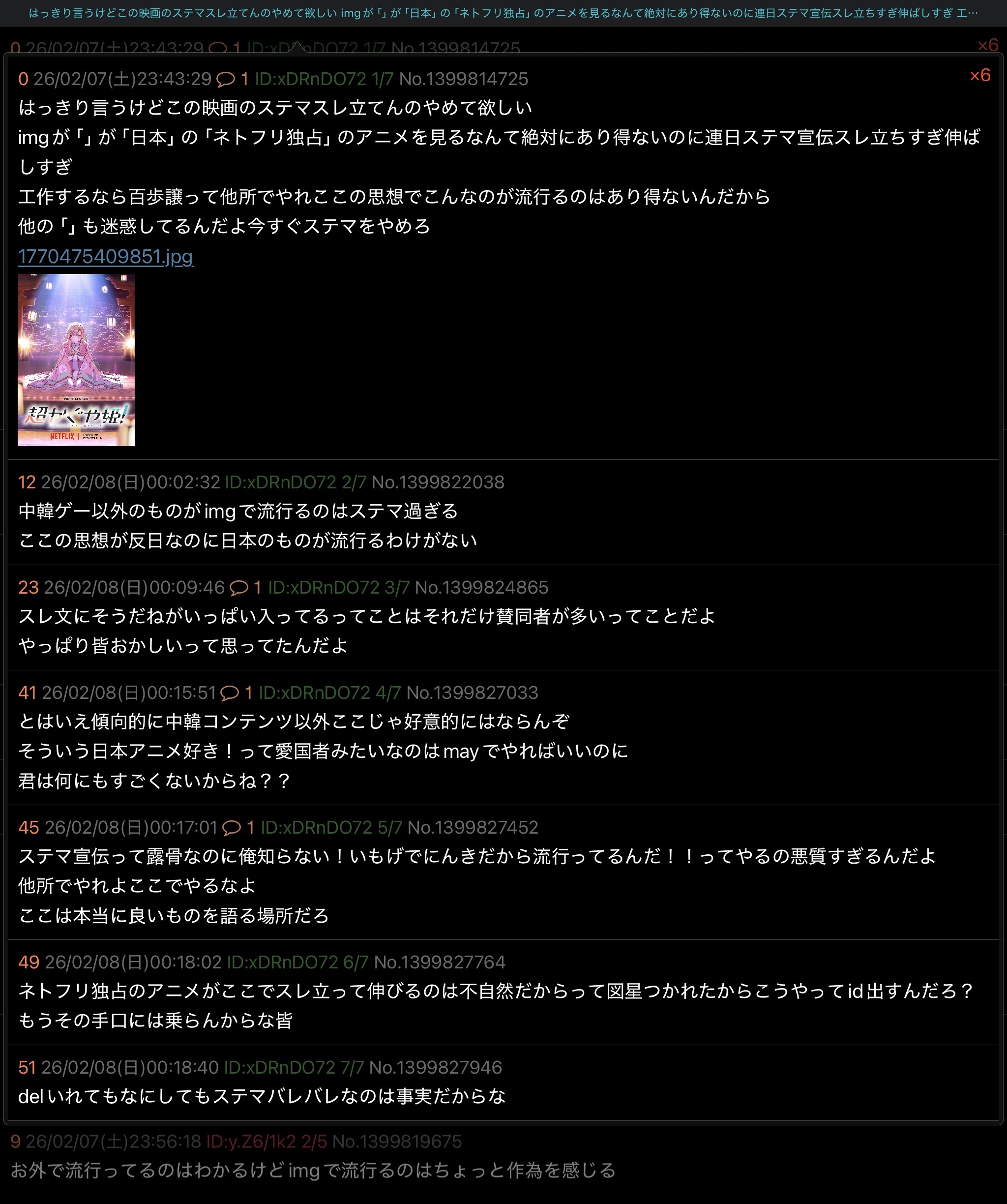The image size is (1007, 1204).
Task: Tap the ×6 counter in the popup
Action: pos(980,75)
